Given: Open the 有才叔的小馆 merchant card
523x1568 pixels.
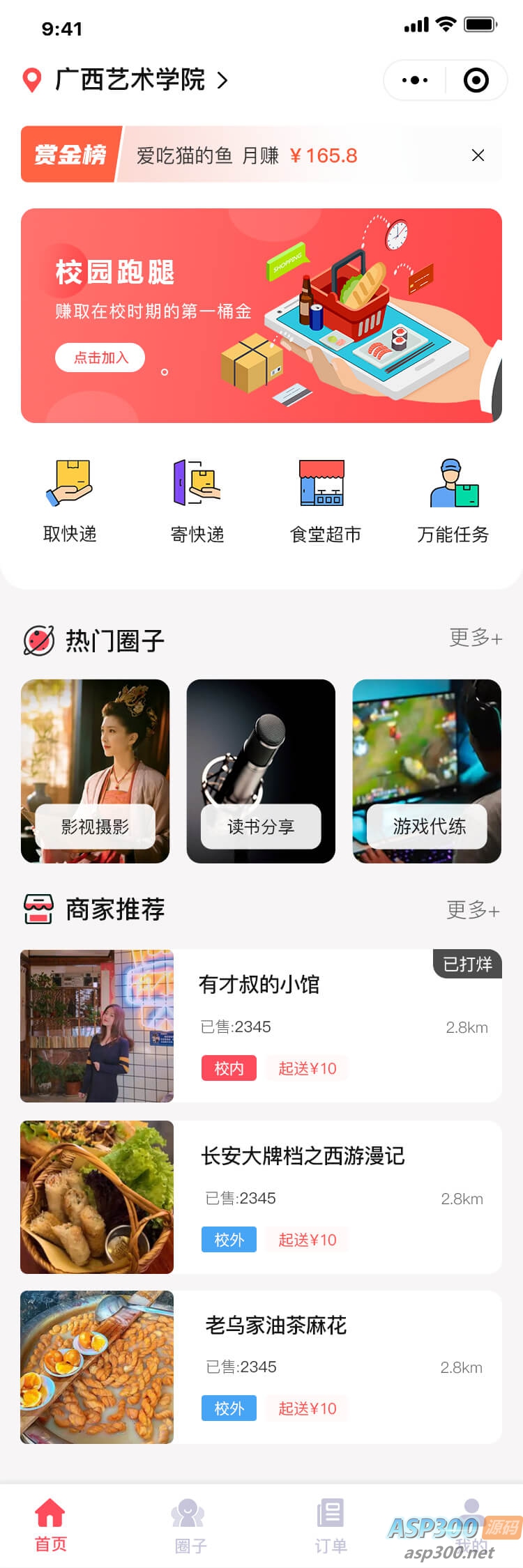Looking at the screenshot, I should click(261, 1026).
